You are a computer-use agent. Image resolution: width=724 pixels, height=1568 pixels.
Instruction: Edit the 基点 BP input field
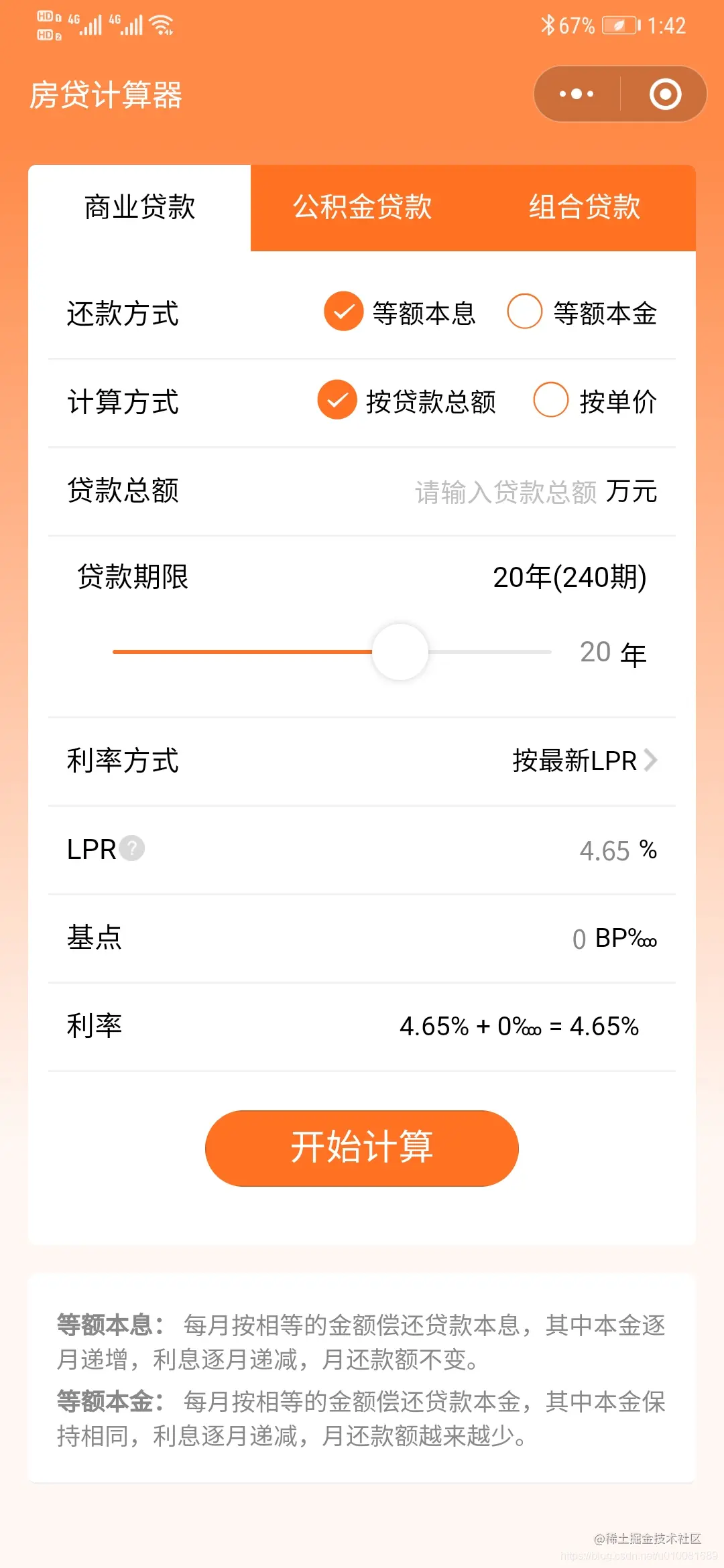point(579,939)
